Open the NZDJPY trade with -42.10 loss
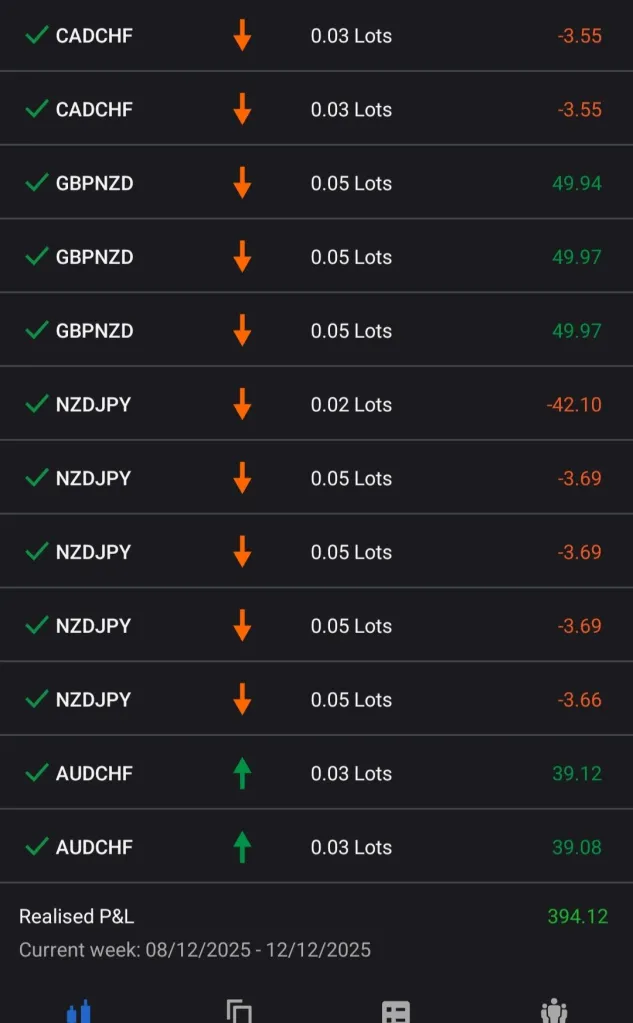 coord(316,405)
